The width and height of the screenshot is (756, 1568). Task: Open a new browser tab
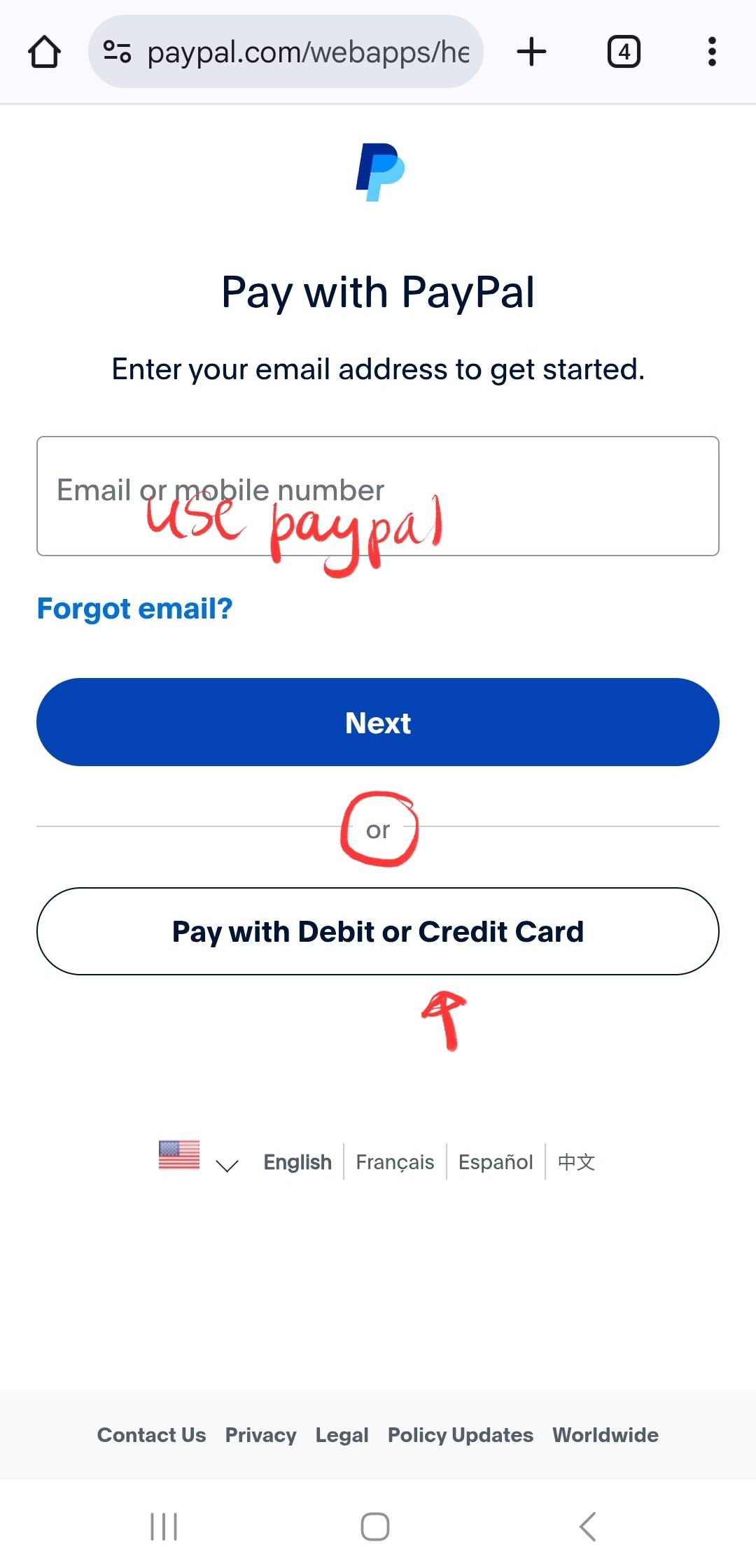(x=532, y=52)
